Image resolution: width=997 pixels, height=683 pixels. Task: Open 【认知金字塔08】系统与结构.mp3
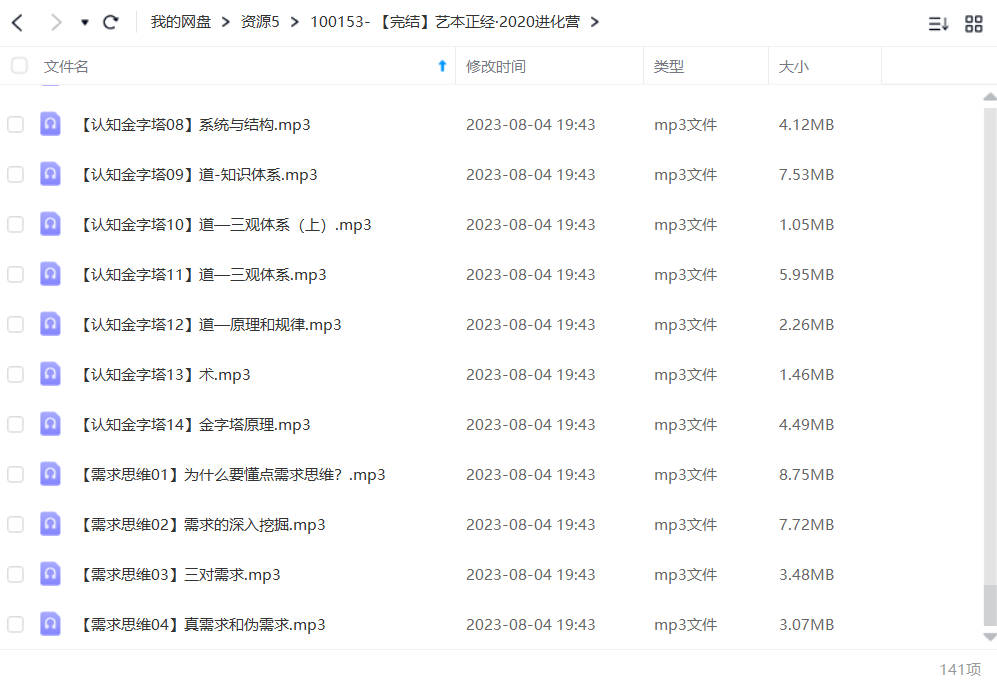pyautogui.click(x=195, y=125)
